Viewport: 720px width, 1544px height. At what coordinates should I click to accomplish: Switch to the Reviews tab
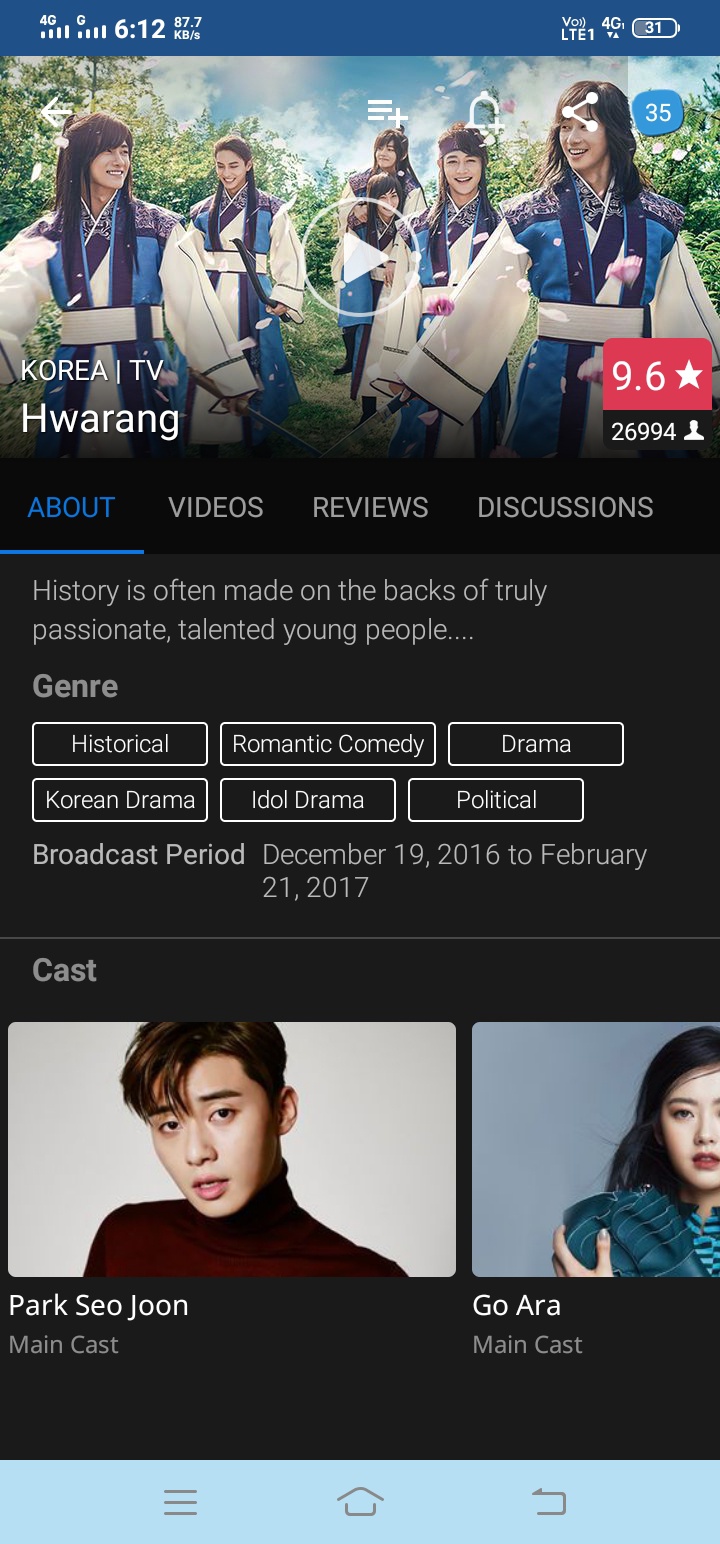tap(370, 507)
